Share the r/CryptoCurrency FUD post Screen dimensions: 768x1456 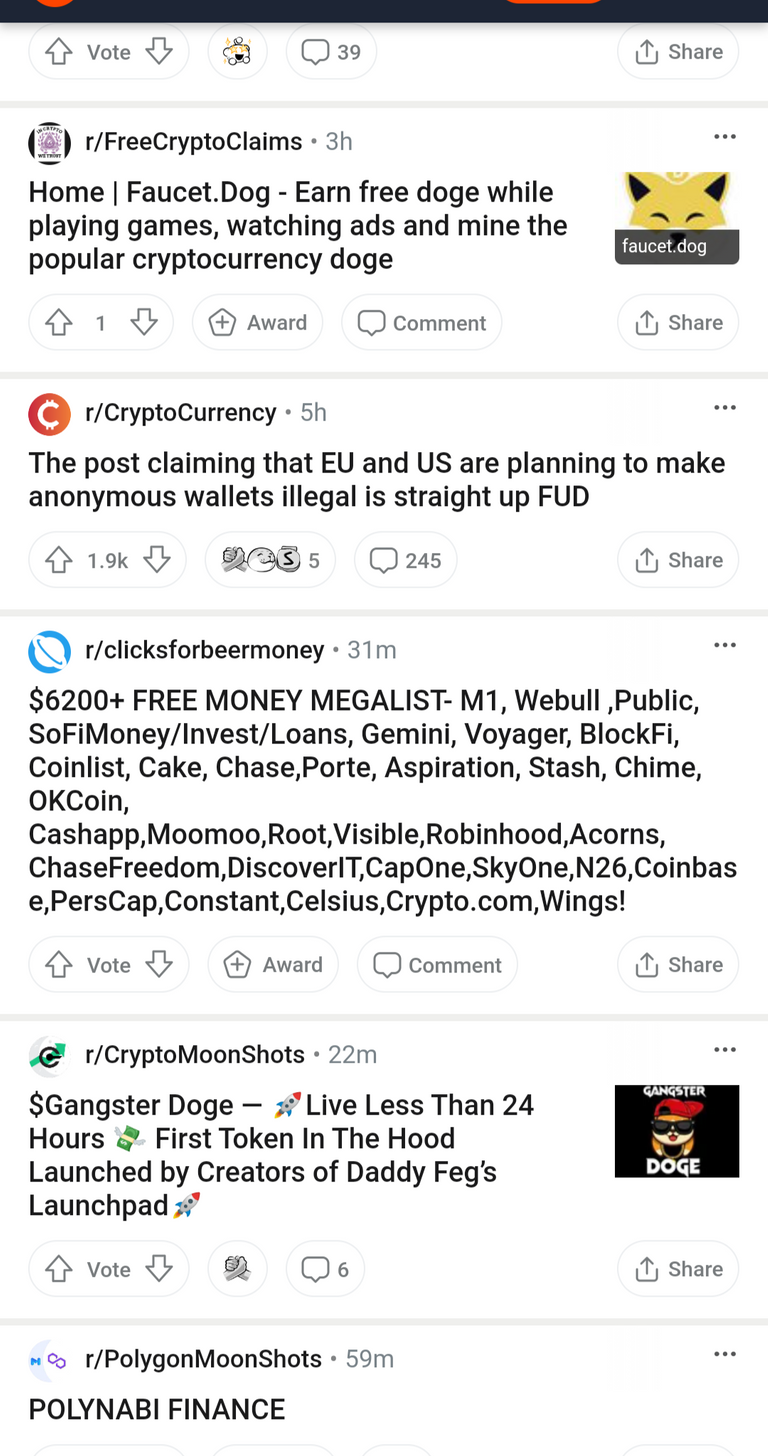point(678,560)
